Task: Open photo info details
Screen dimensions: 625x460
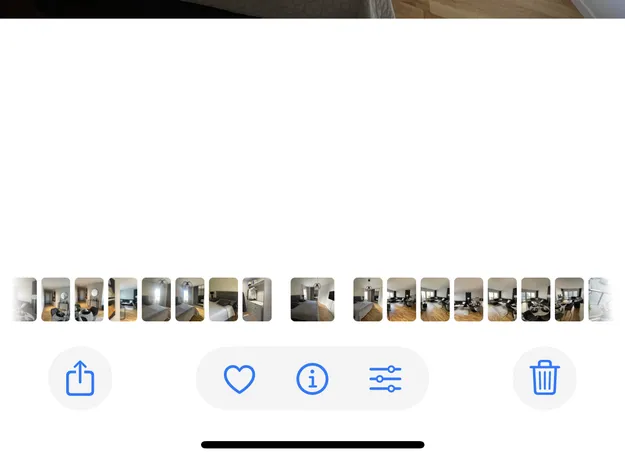Action: (312, 378)
